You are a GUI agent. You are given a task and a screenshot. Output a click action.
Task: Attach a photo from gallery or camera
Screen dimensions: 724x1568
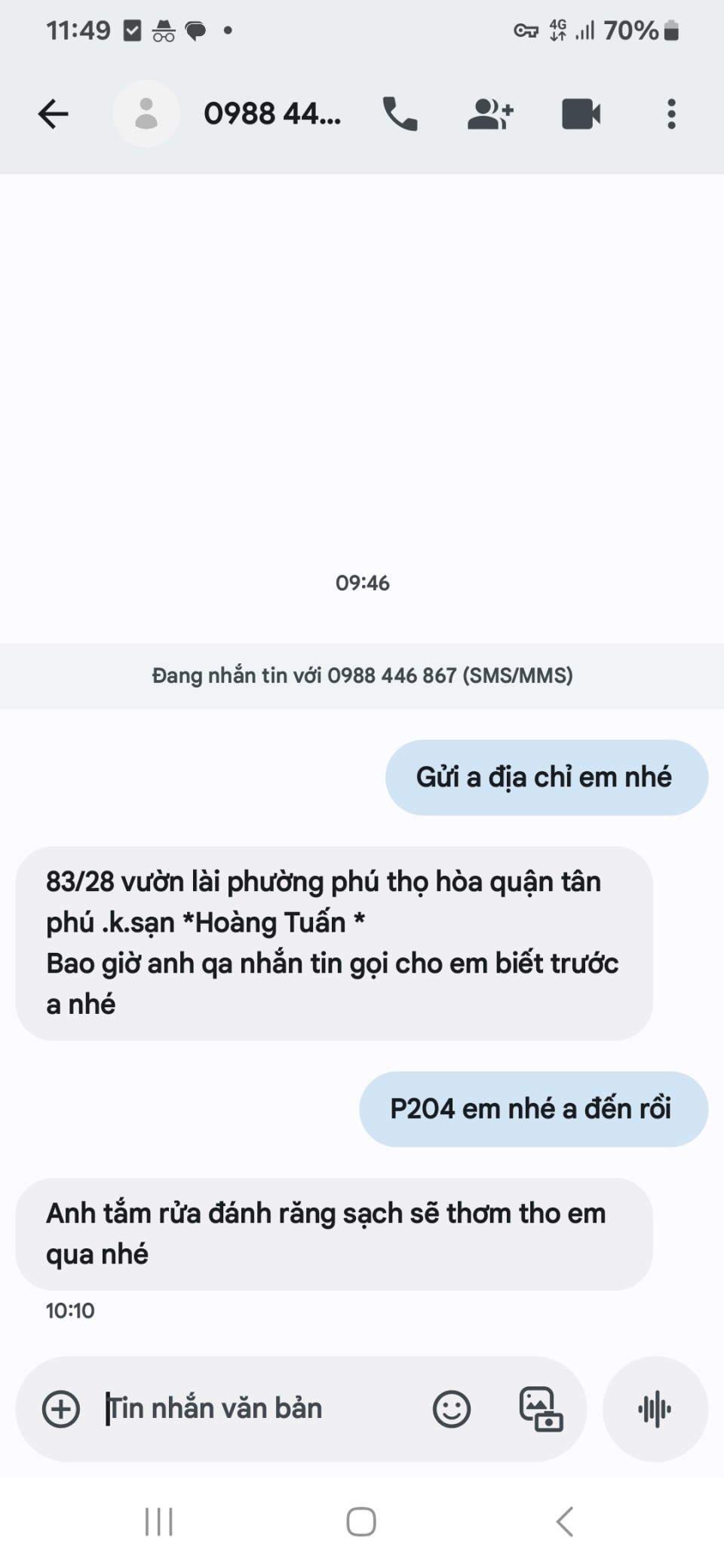point(541,1409)
